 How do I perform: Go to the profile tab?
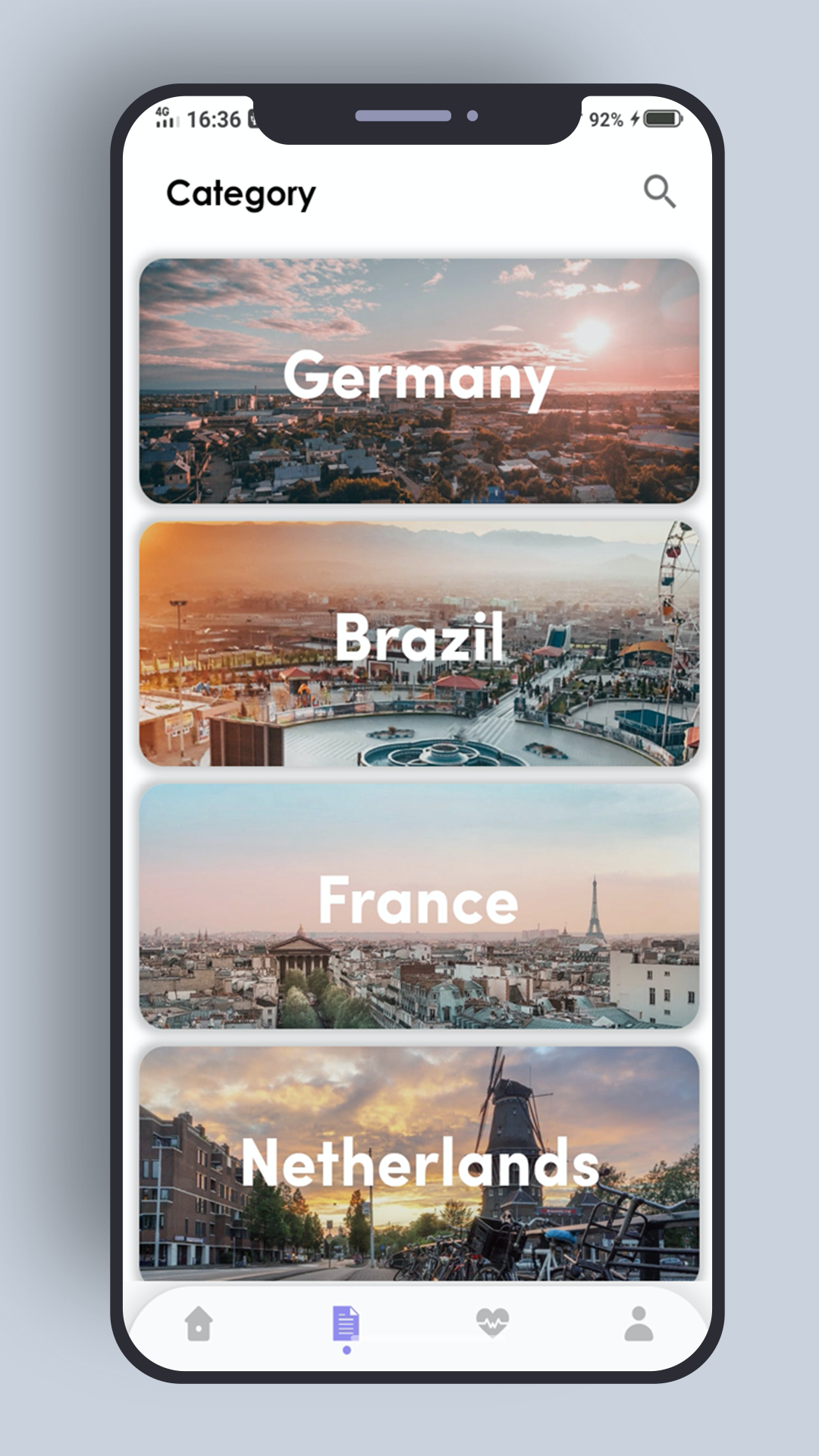[639, 1324]
